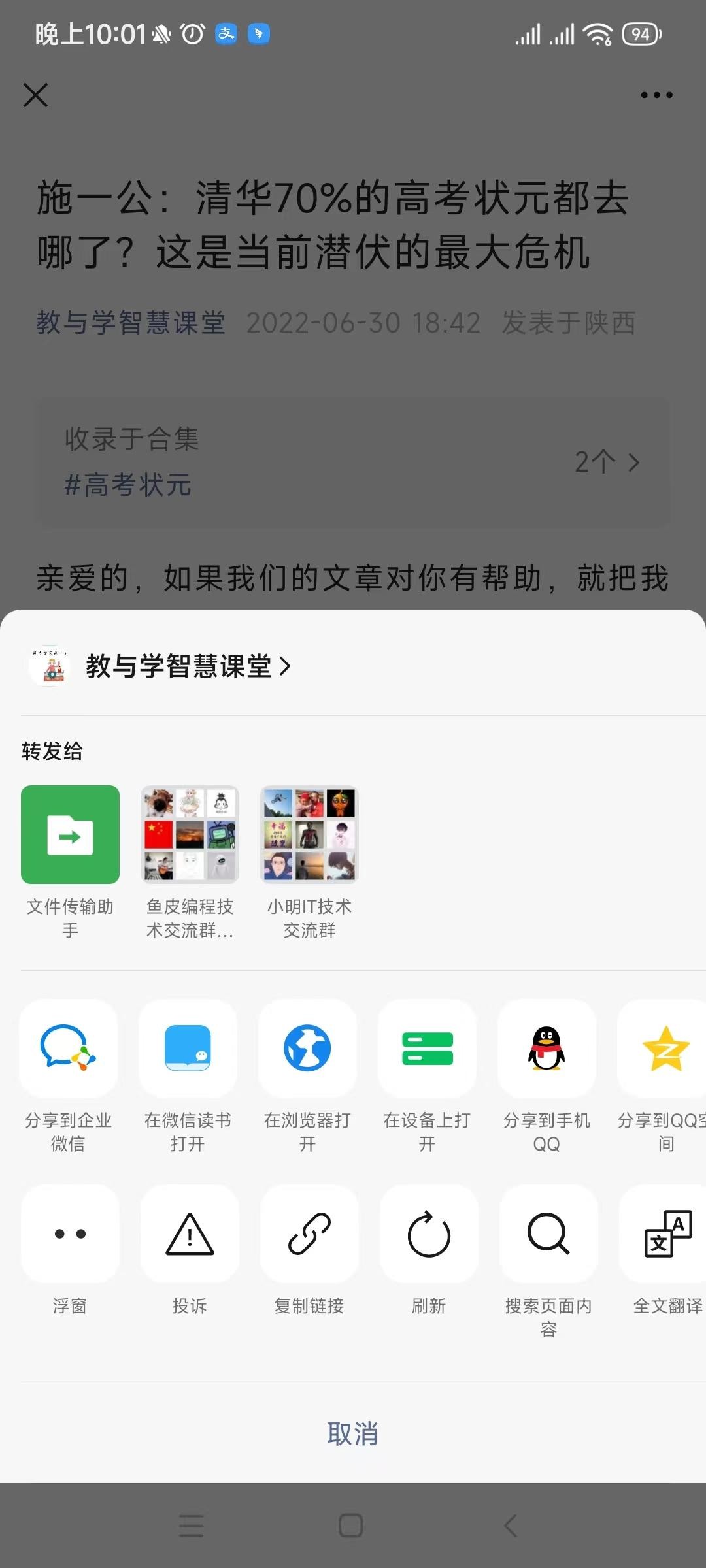Copy link with 复制链接
The width and height of the screenshot is (706, 1568).
(x=309, y=1234)
